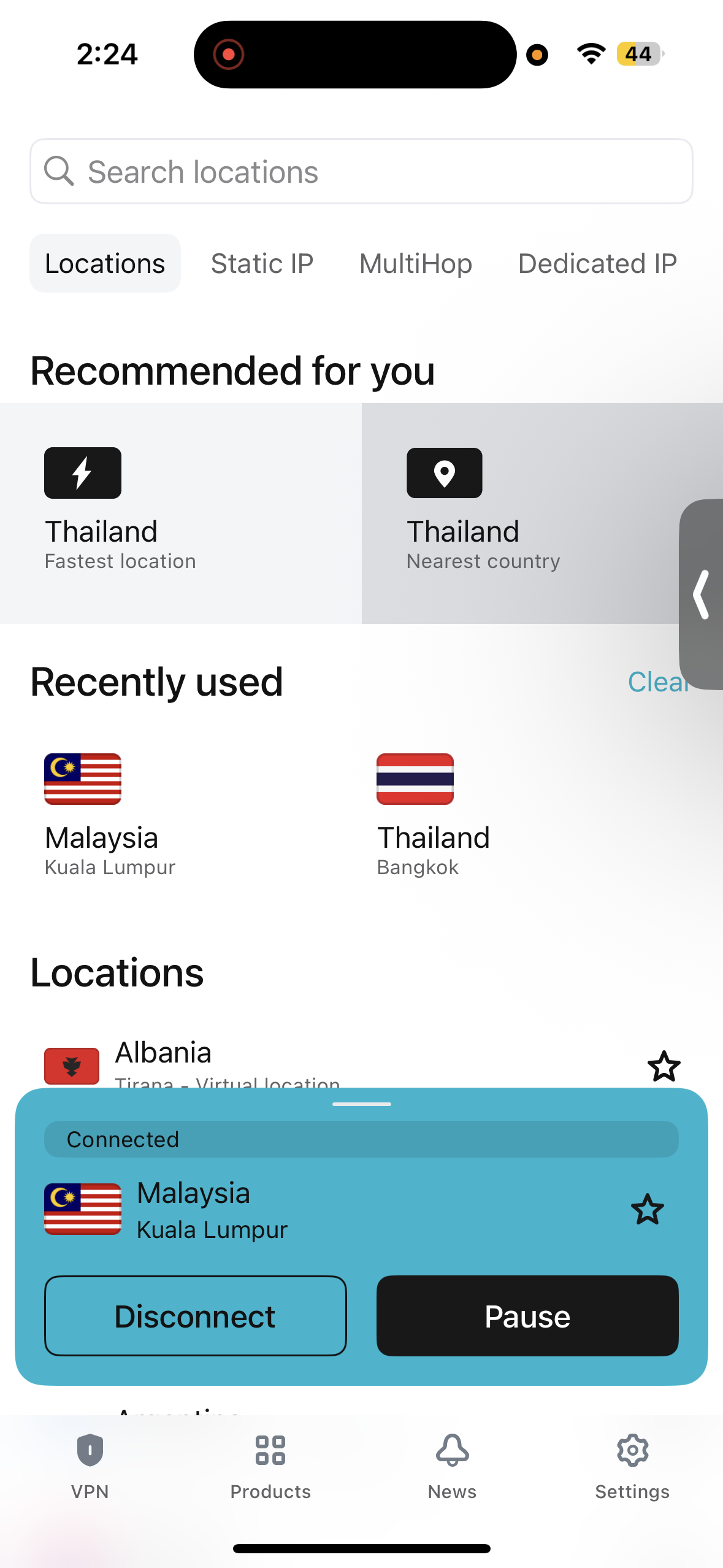723x1568 pixels.
Task: Favorite Albania using its star toggle
Action: [665, 1067]
